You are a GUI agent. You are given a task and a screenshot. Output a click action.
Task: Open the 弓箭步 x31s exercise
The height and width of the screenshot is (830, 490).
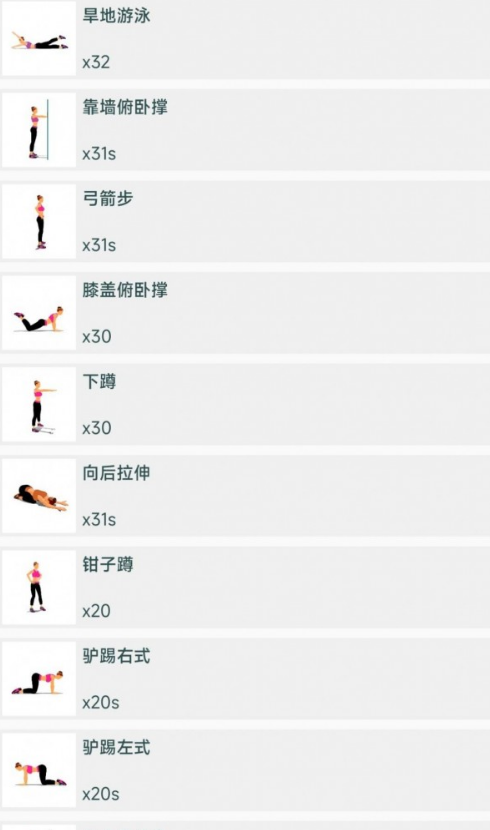(x=245, y=221)
